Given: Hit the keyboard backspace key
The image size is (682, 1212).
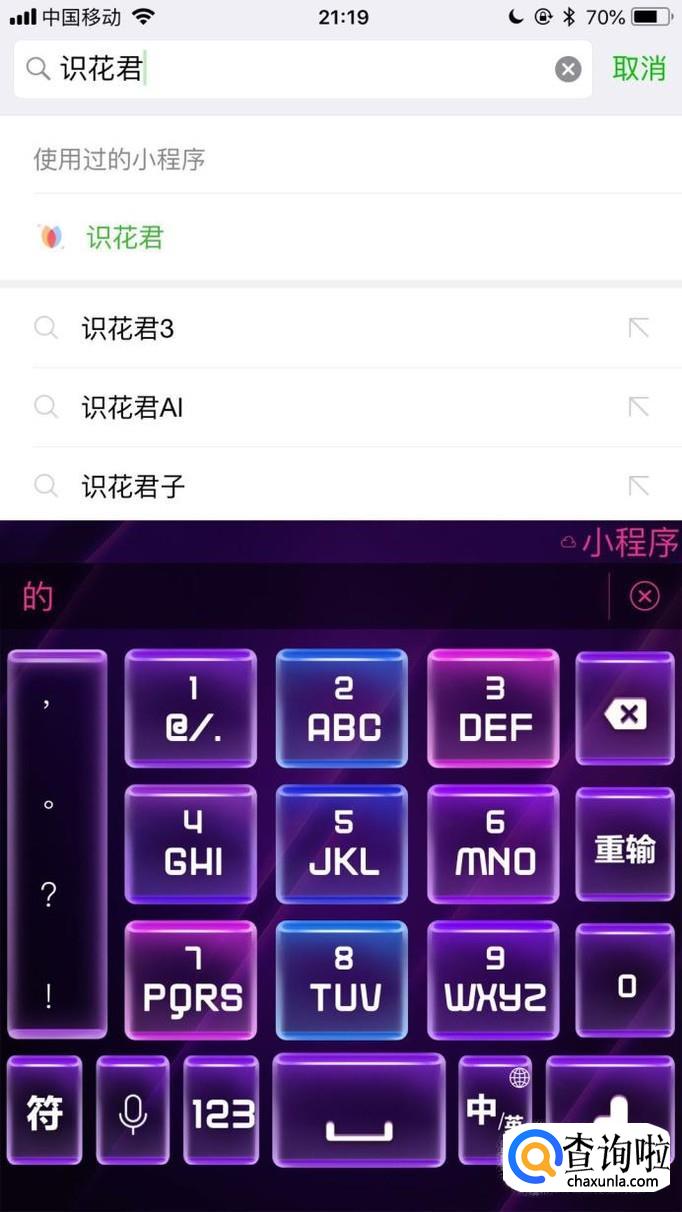Looking at the screenshot, I should pos(625,713).
